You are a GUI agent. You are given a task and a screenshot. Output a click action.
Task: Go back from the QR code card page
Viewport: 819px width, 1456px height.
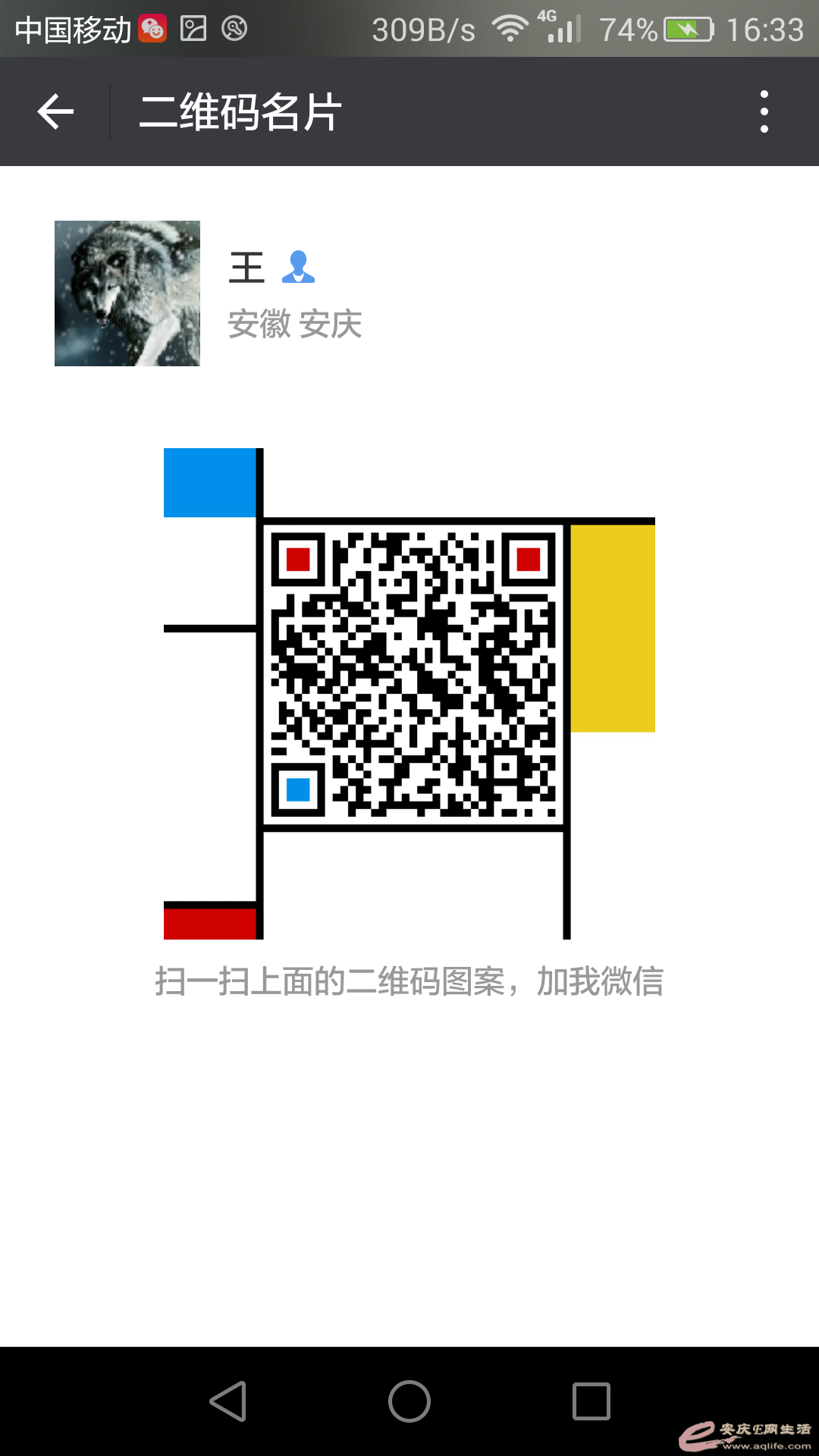(x=55, y=112)
